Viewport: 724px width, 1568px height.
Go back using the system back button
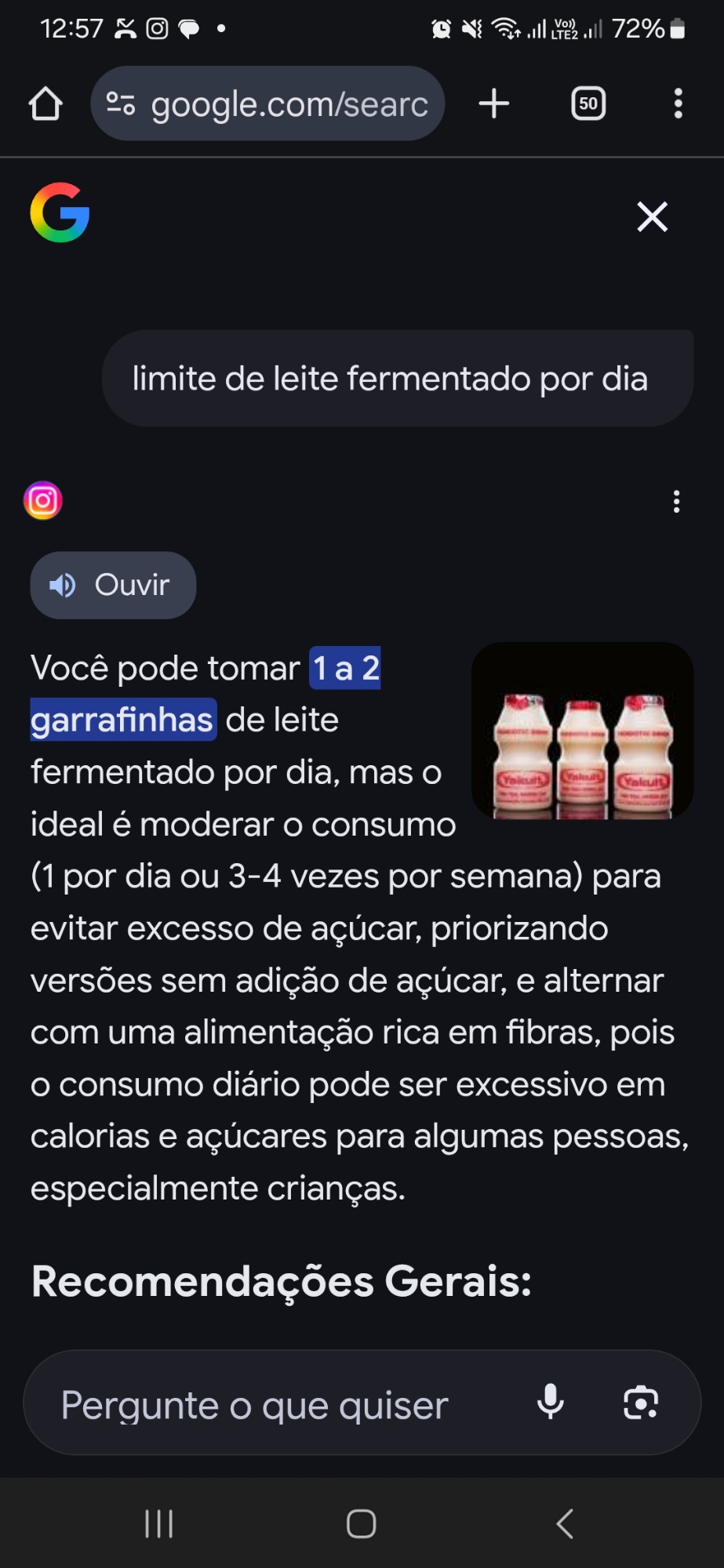pos(565,1524)
